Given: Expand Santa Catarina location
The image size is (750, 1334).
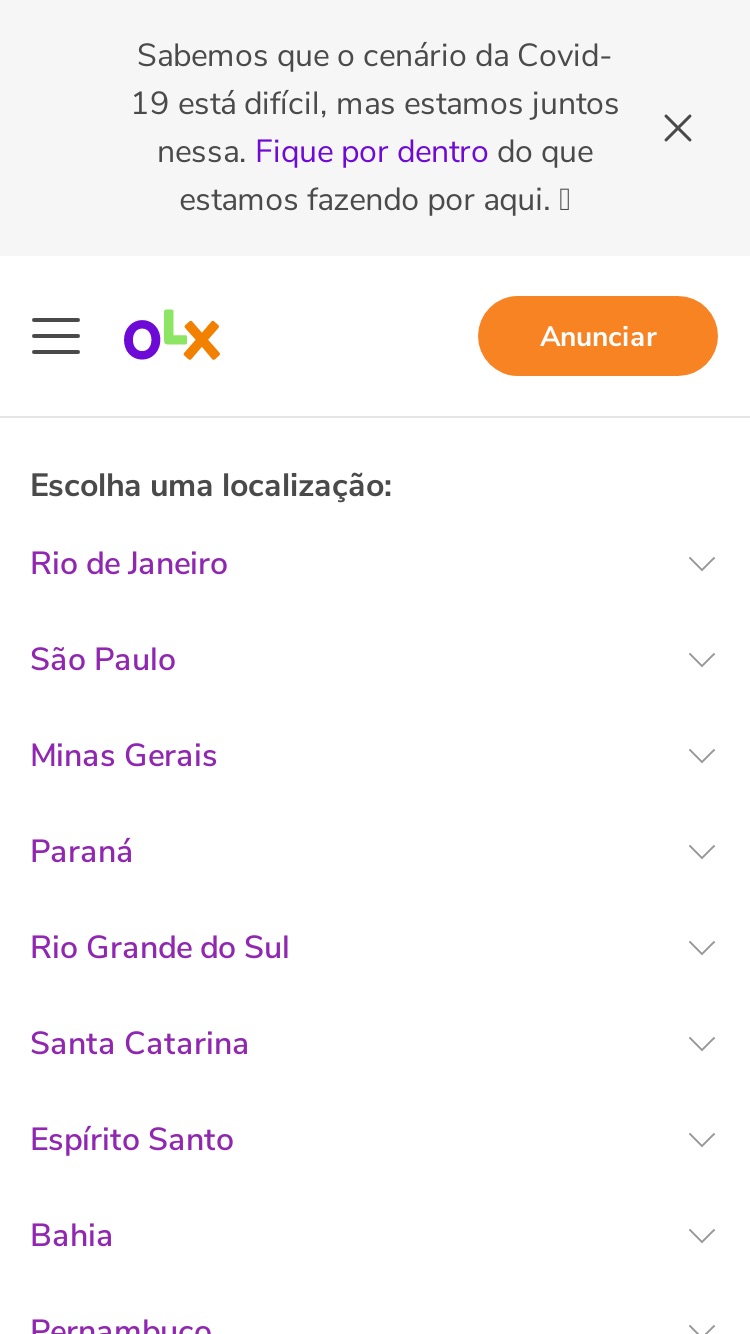Looking at the screenshot, I should (375, 1044).
